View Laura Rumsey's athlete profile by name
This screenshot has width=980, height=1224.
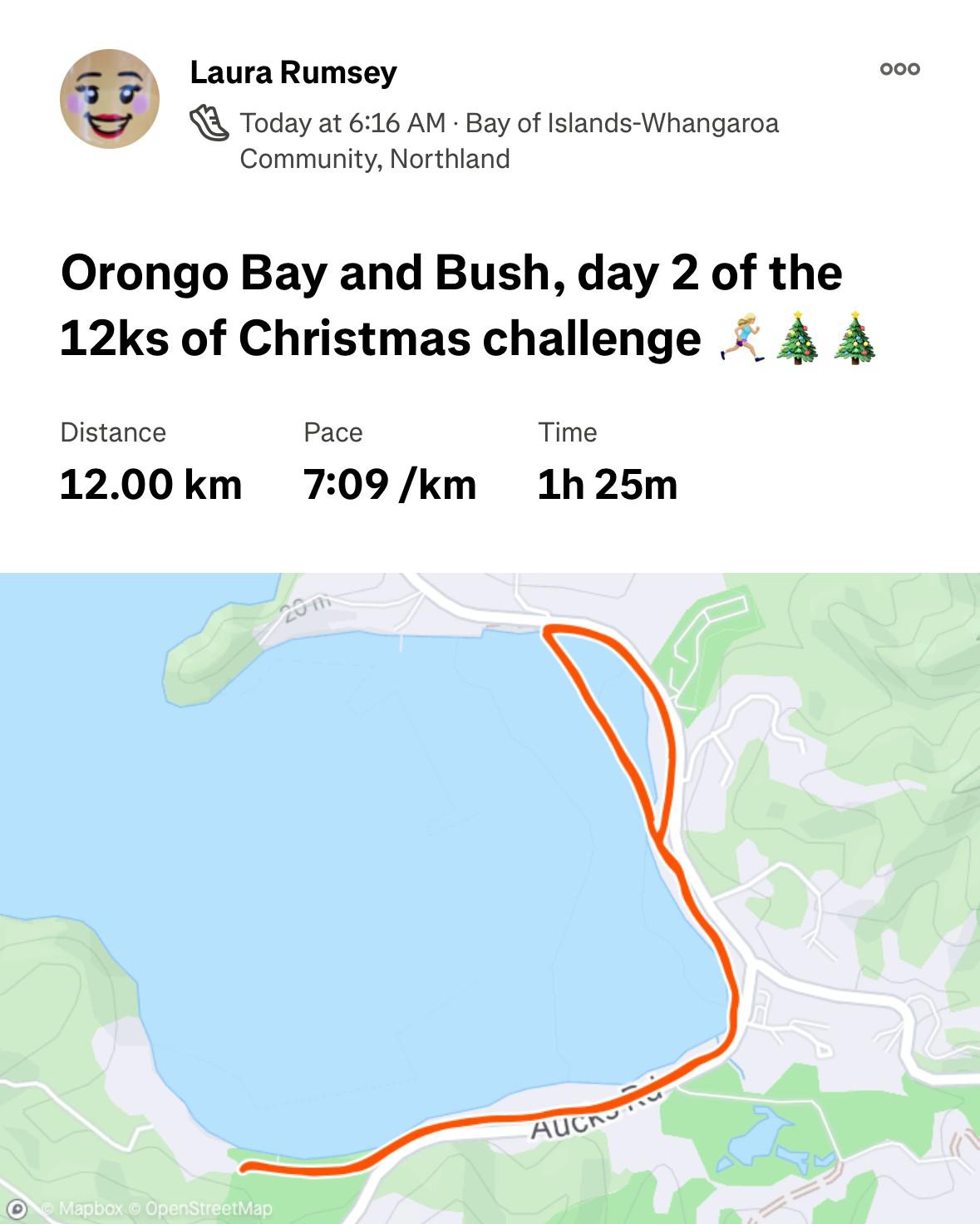pos(293,72)
